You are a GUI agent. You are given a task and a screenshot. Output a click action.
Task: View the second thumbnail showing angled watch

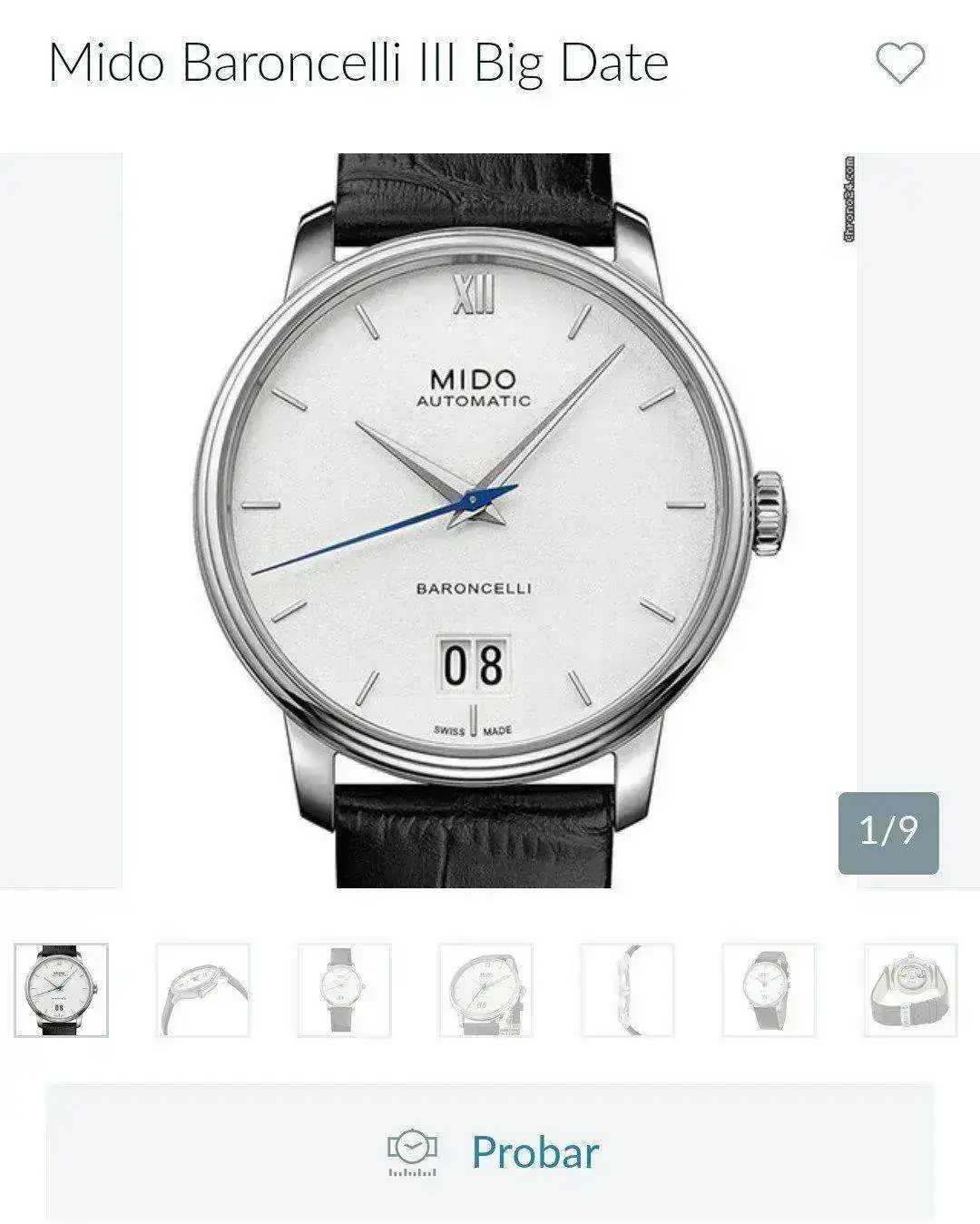(203, 990)
